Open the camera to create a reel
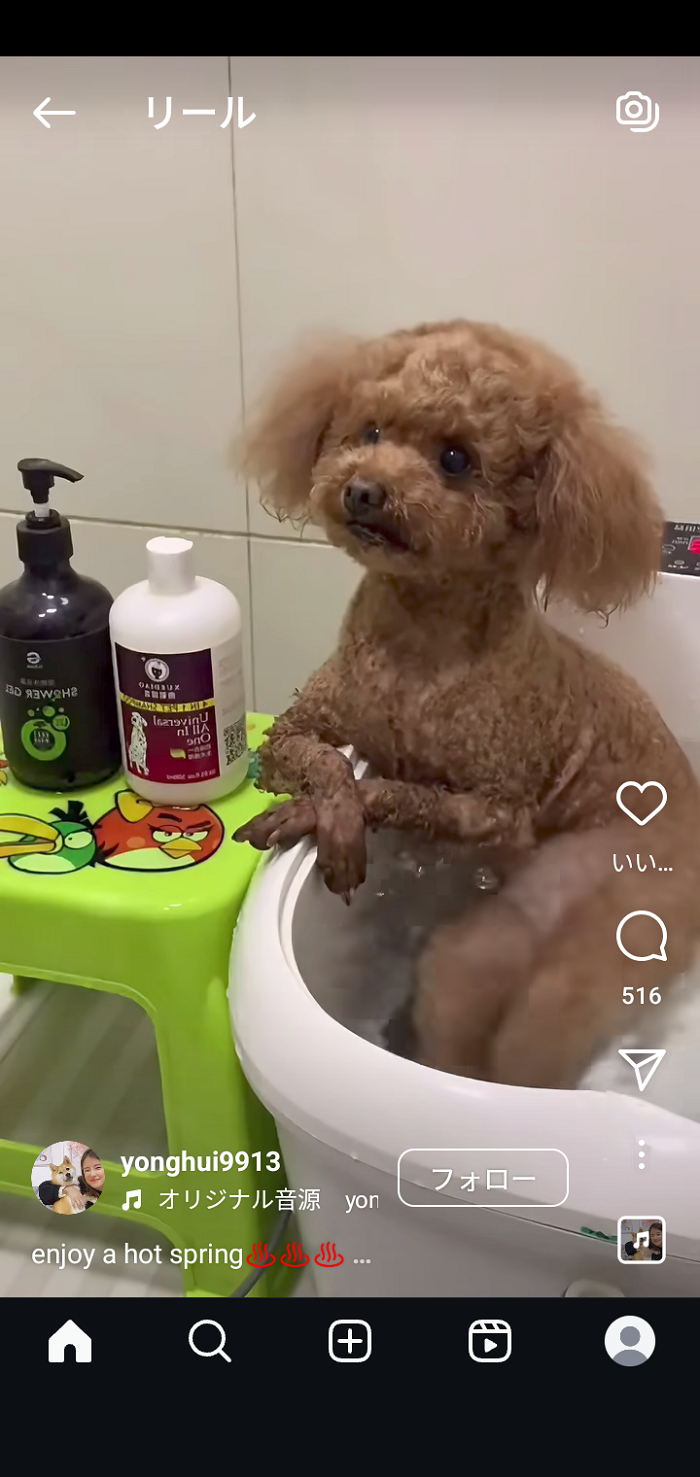700x1477 pixels. pyautogui.click(x=637, y=112)
